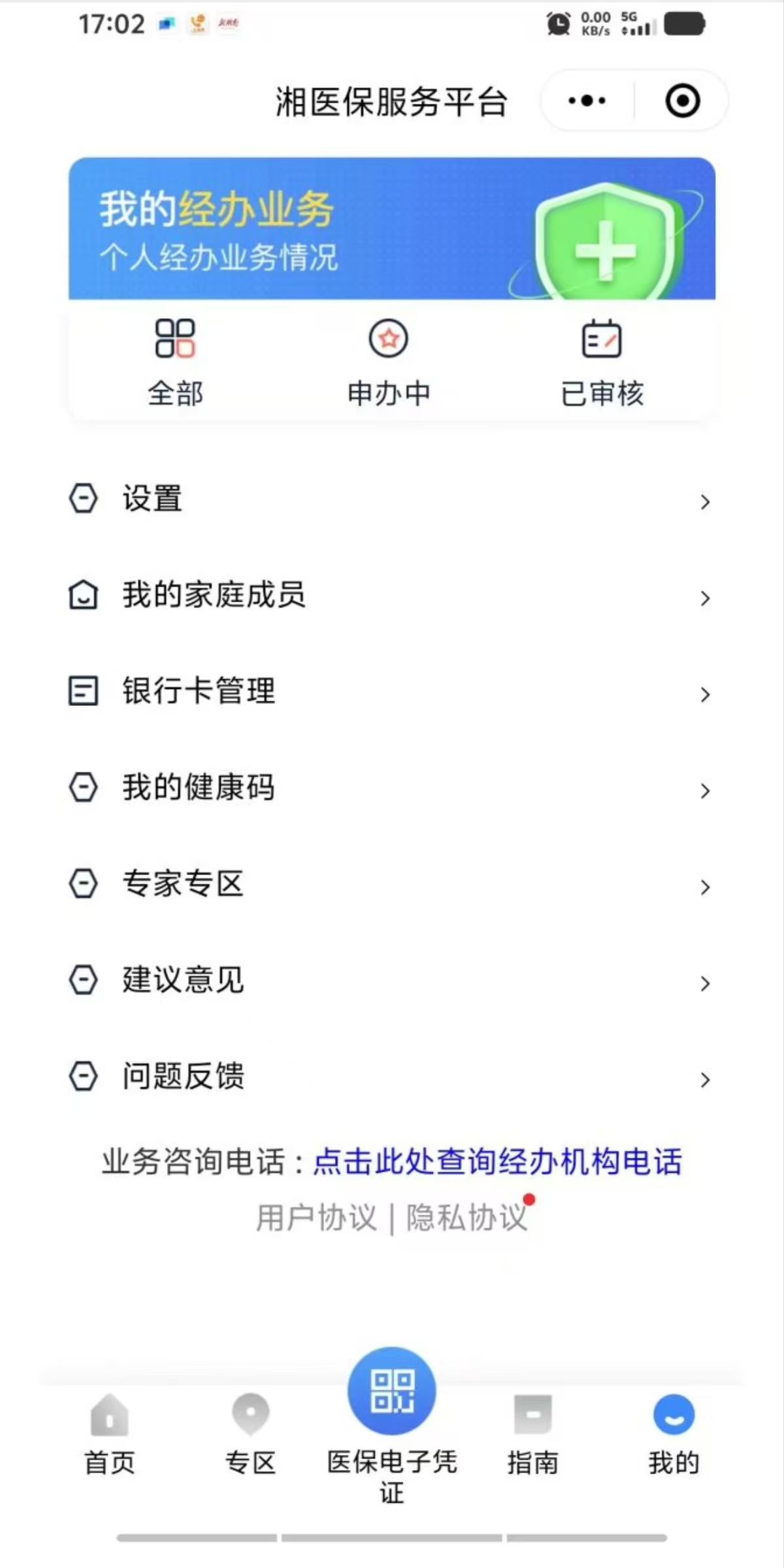784x1568 pixels.
Task: Expand the 银行卡管理 section
Action: click(392, 692)
